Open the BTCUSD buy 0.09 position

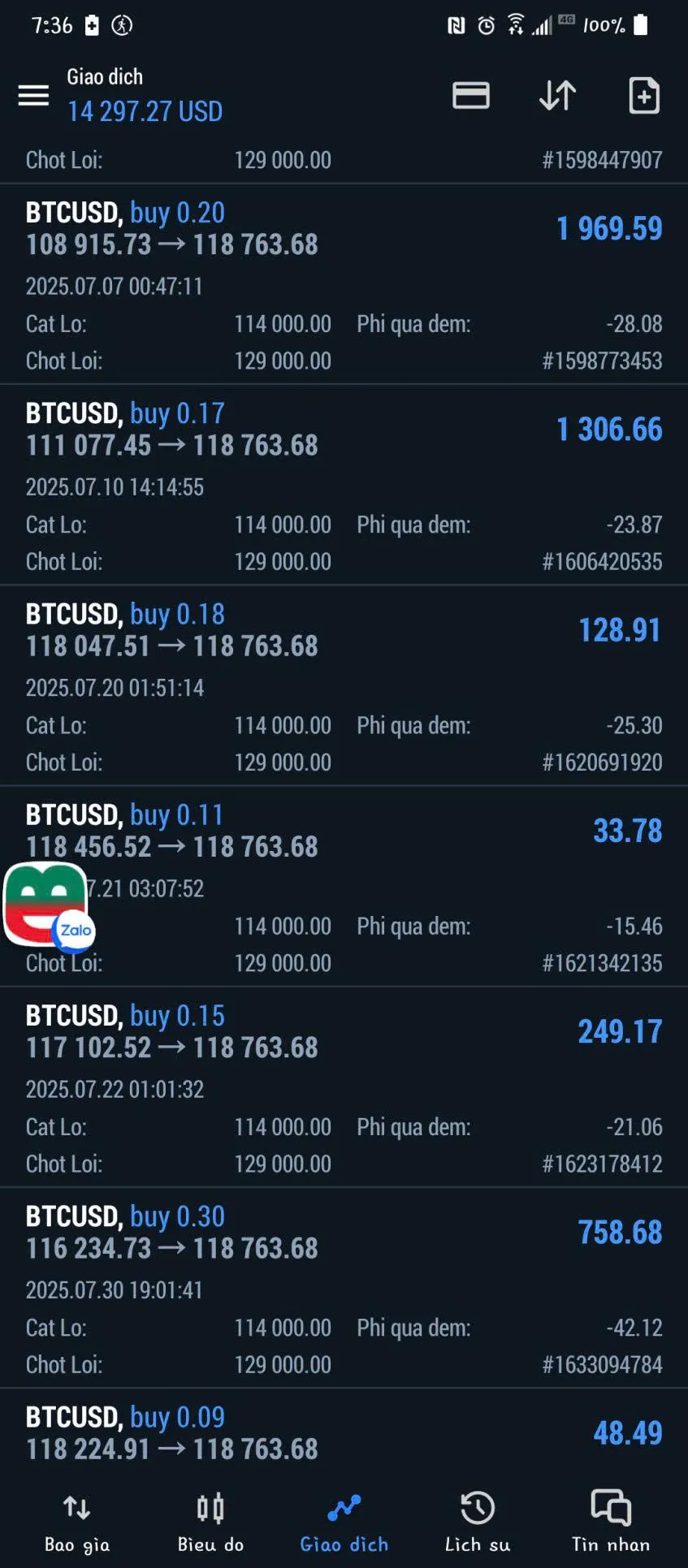point(344,1433)
